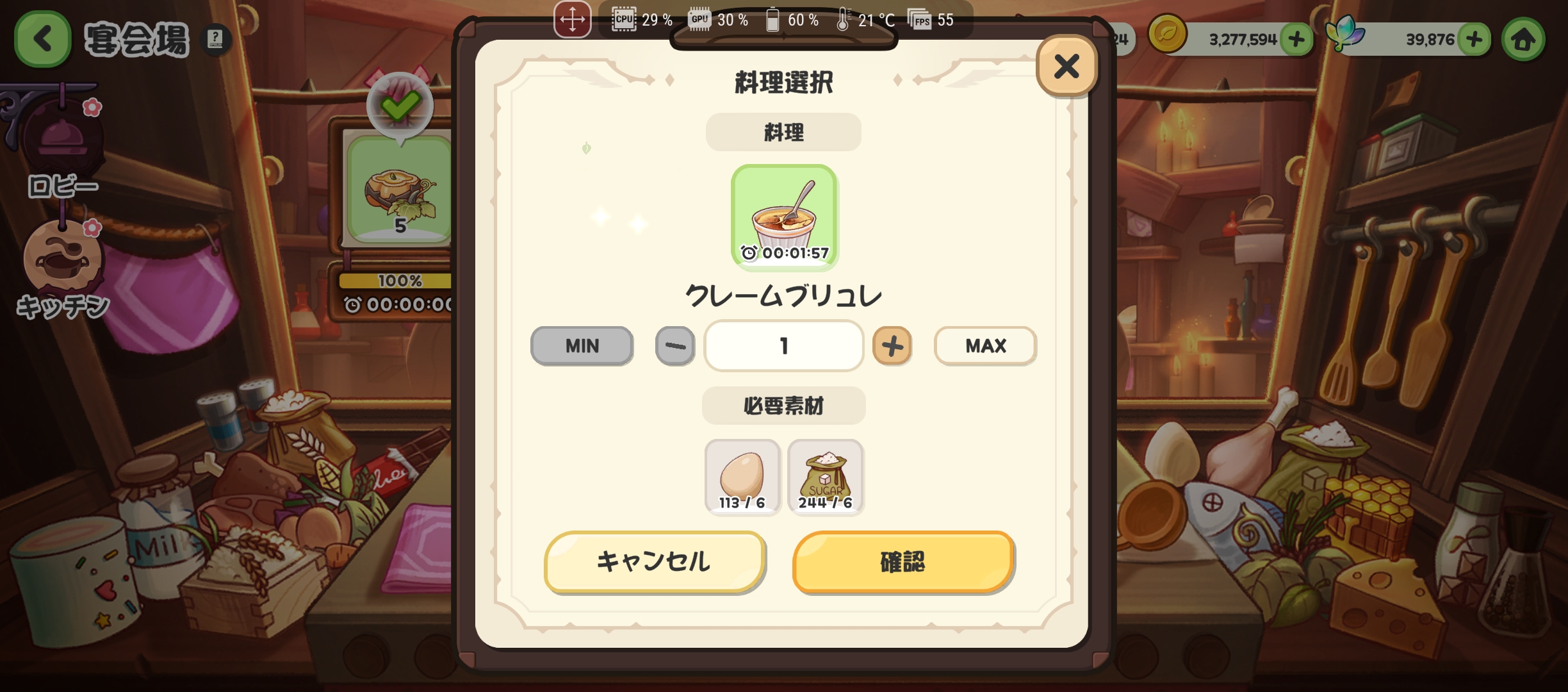Set quantity to MAX
The image size is (1568, 692).
coord(985,346)
